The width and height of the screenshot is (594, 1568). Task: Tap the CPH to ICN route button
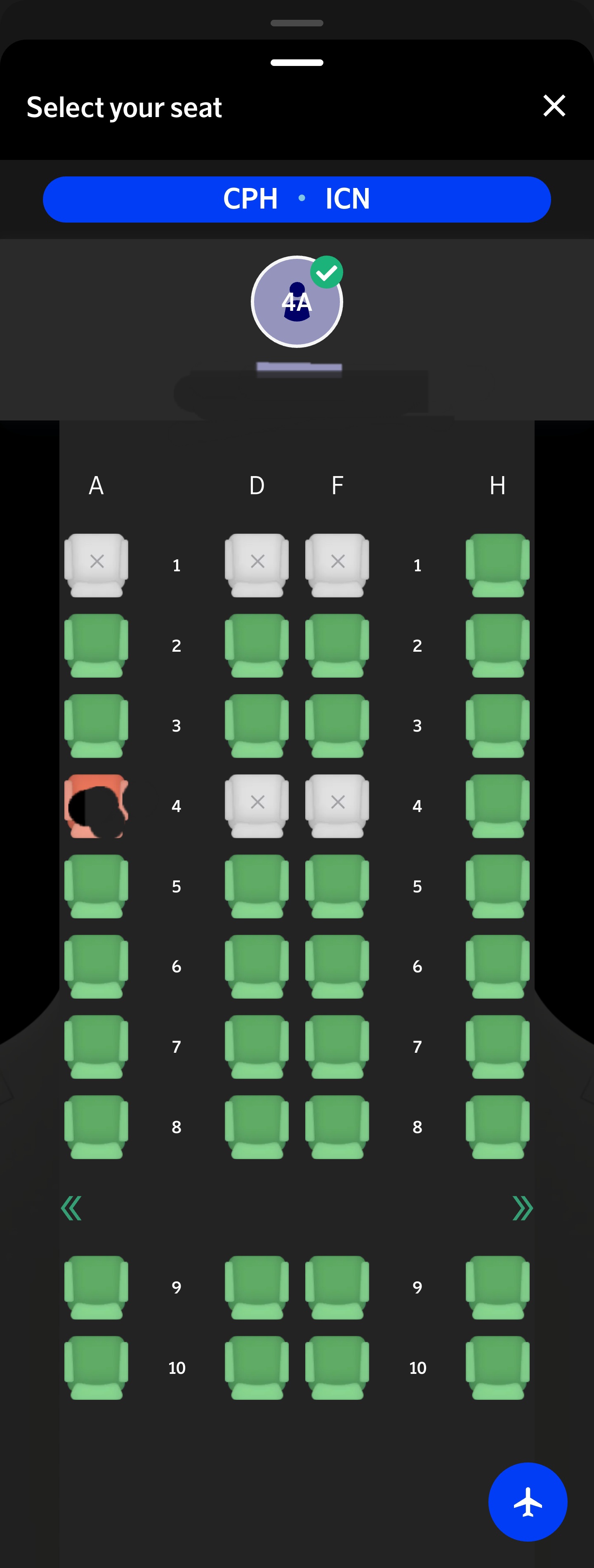coord(297,199)
